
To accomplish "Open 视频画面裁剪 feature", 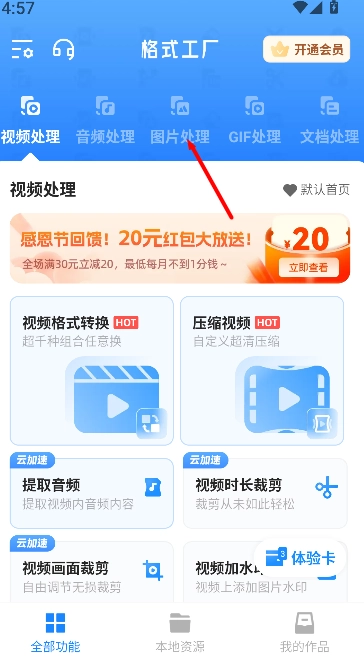I will tap(92, 572).
